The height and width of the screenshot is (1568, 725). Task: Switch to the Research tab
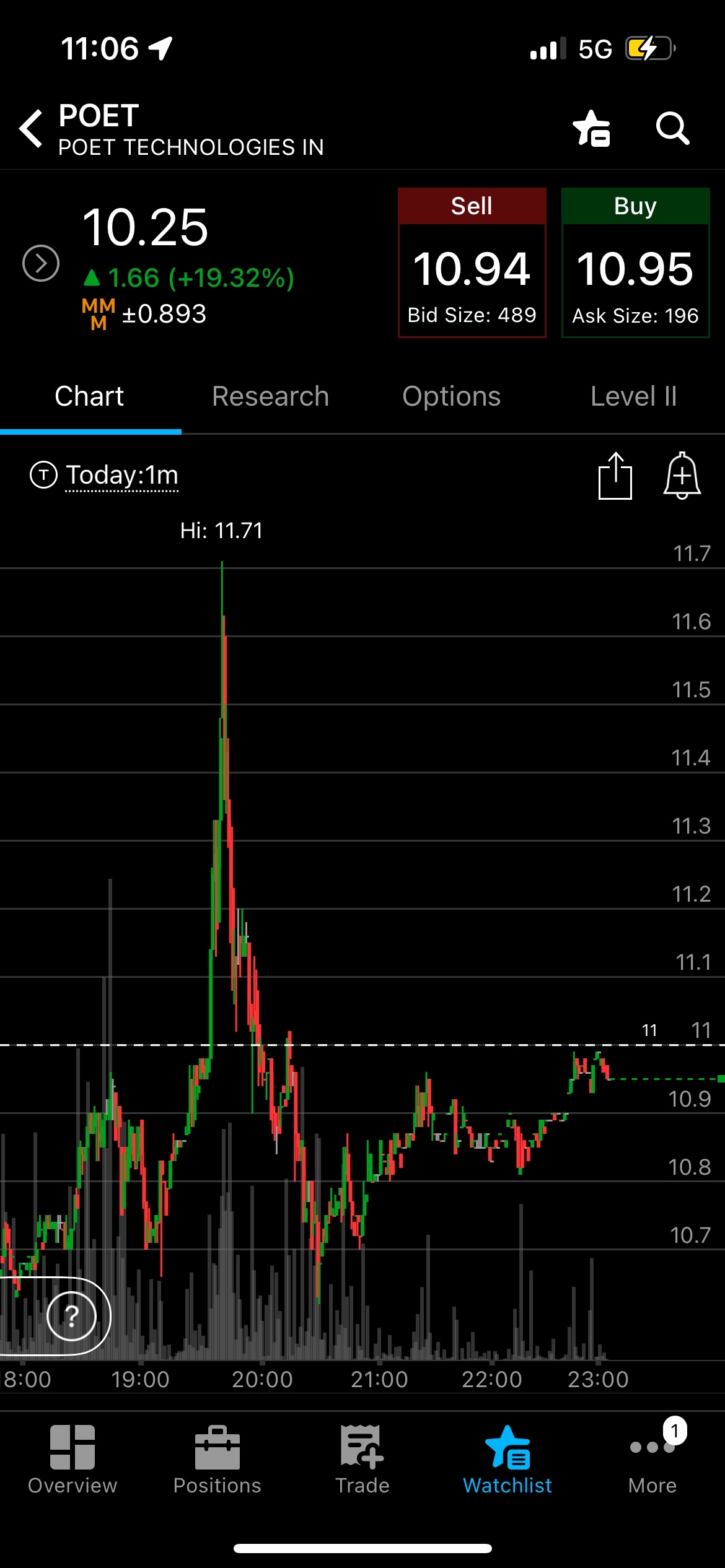coord(270,396)
